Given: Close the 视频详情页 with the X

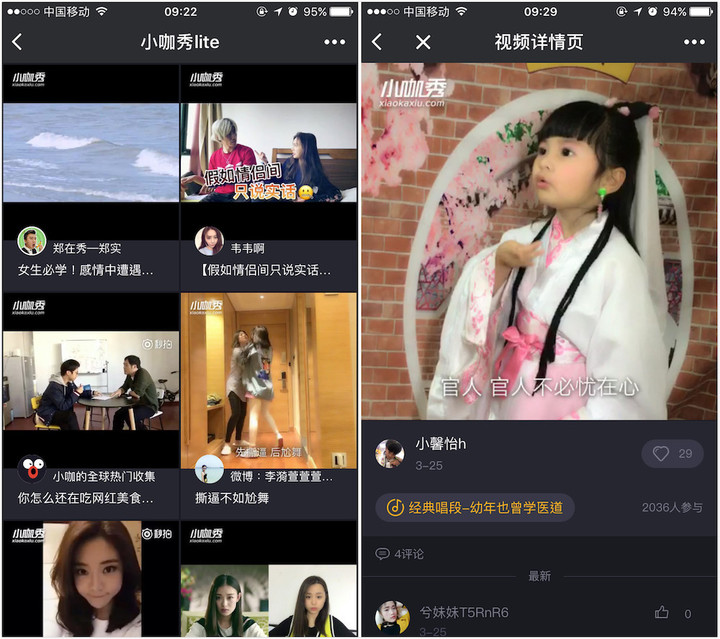Looking at the screenshot, I should 423,42.
